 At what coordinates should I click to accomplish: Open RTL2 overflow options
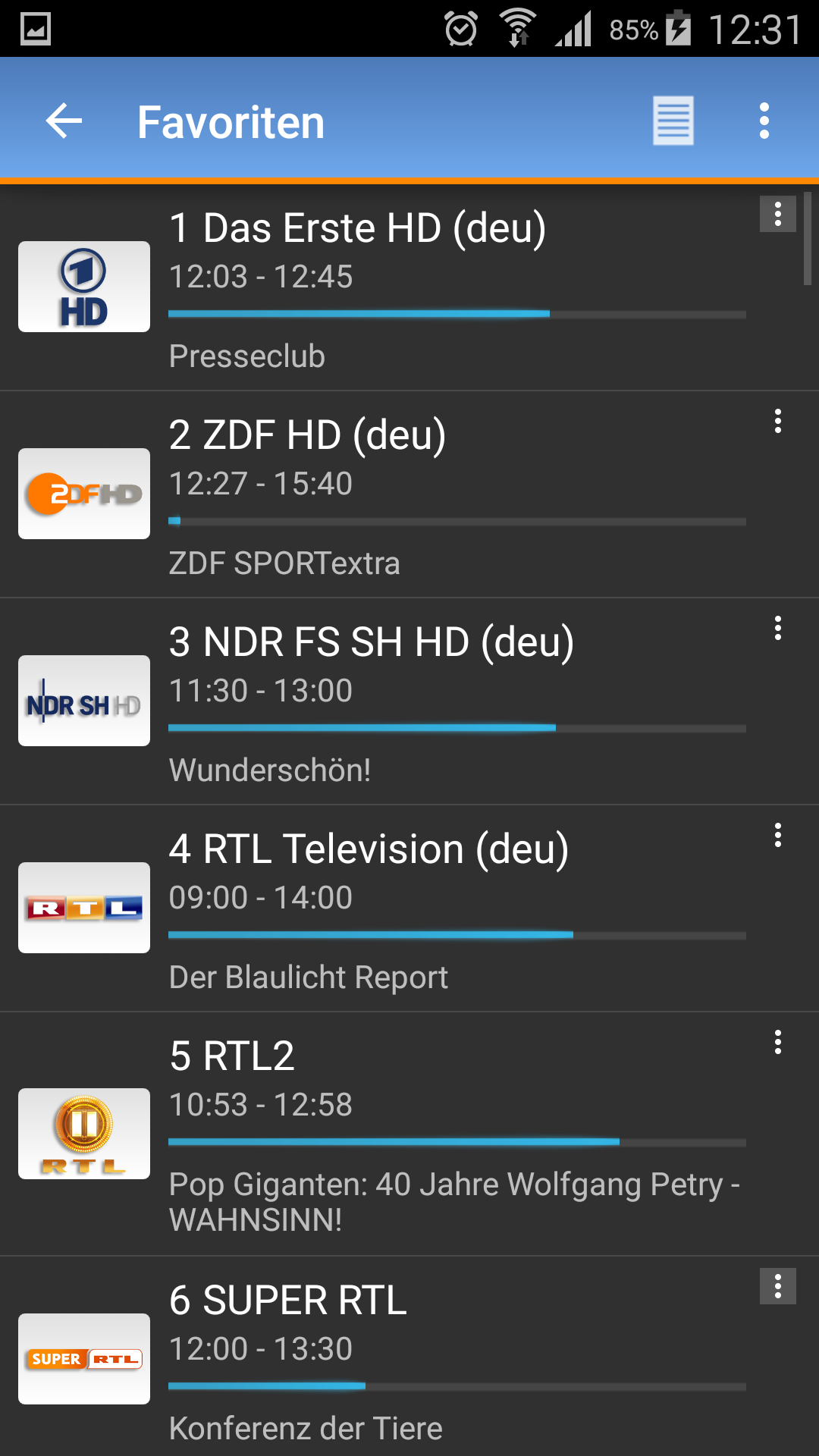(x=778, y=1043)
